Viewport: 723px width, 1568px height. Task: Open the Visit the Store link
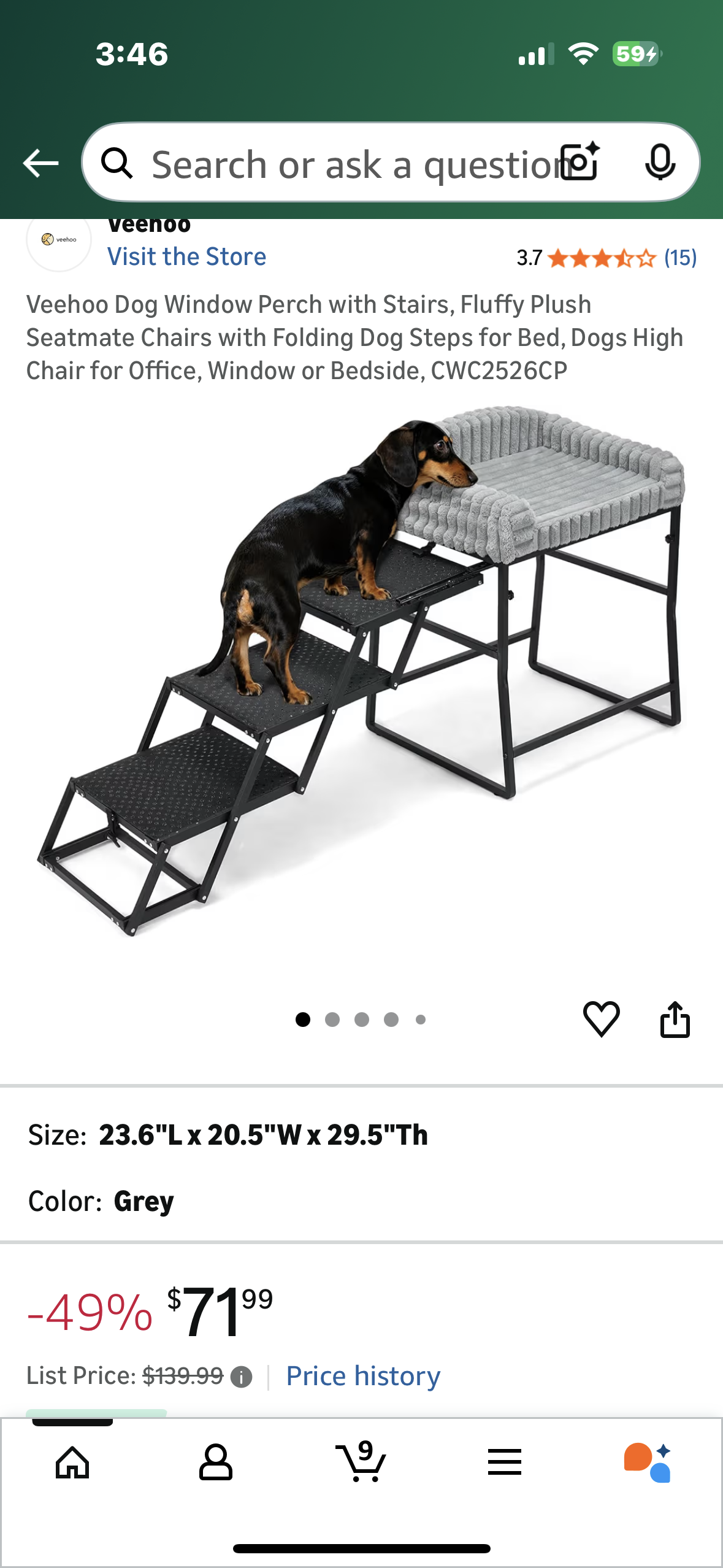pos(186,256)
